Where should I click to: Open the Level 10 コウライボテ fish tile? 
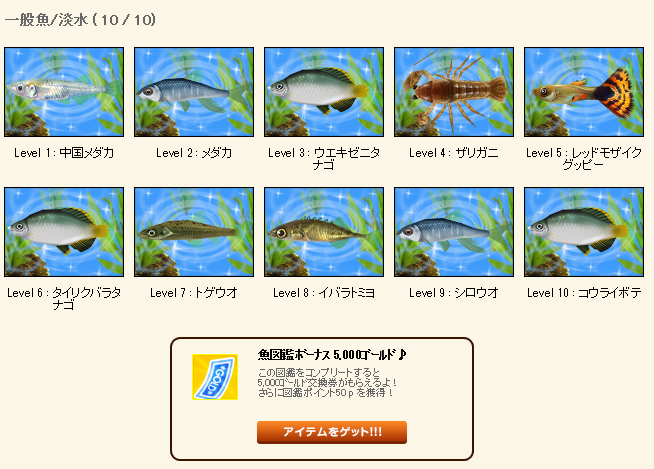coord(584,232)
